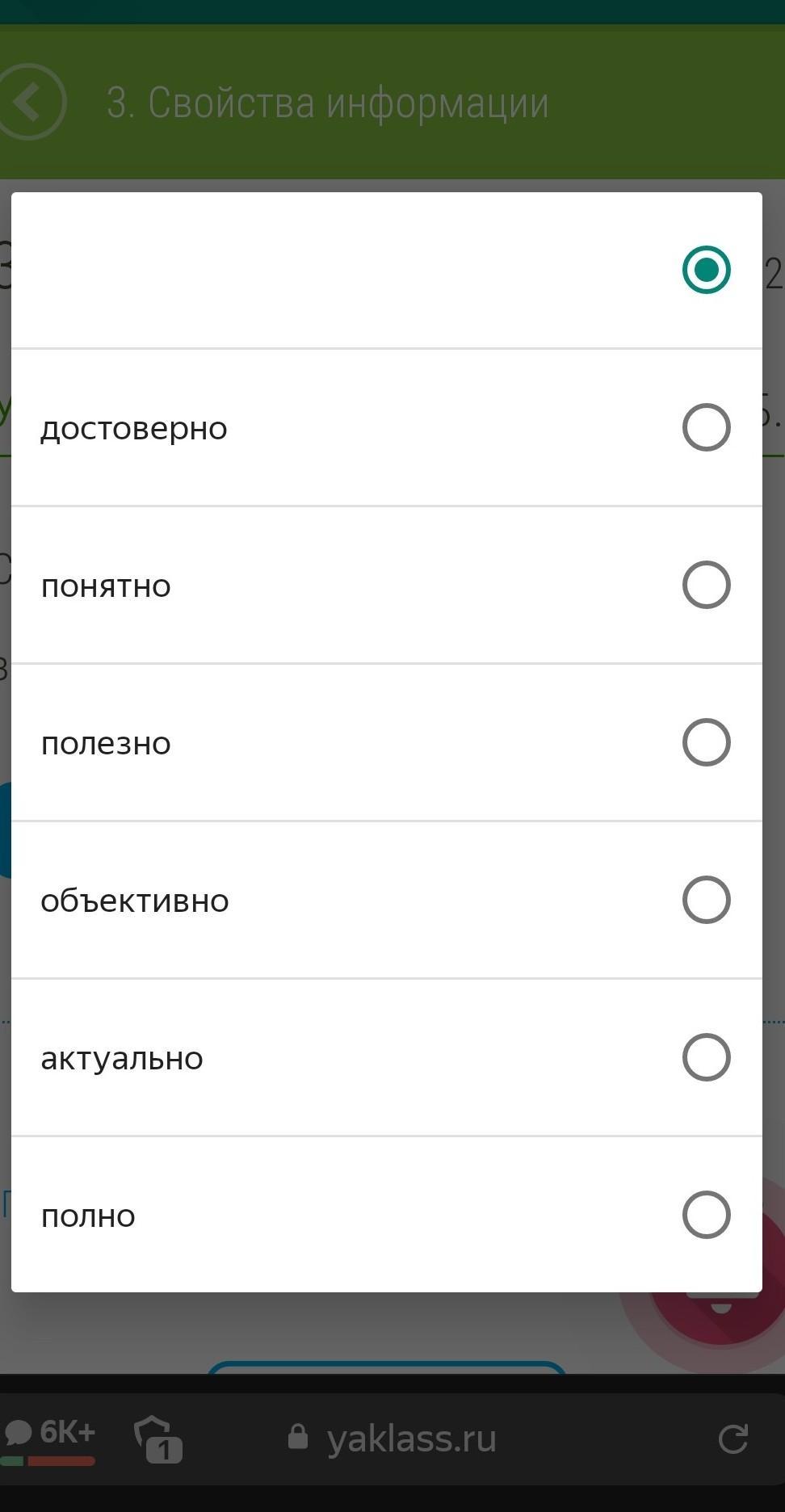Open the 6K+ comments bubble
The width and height of the screenshot is (785, 1512).
click(50, 1437)
